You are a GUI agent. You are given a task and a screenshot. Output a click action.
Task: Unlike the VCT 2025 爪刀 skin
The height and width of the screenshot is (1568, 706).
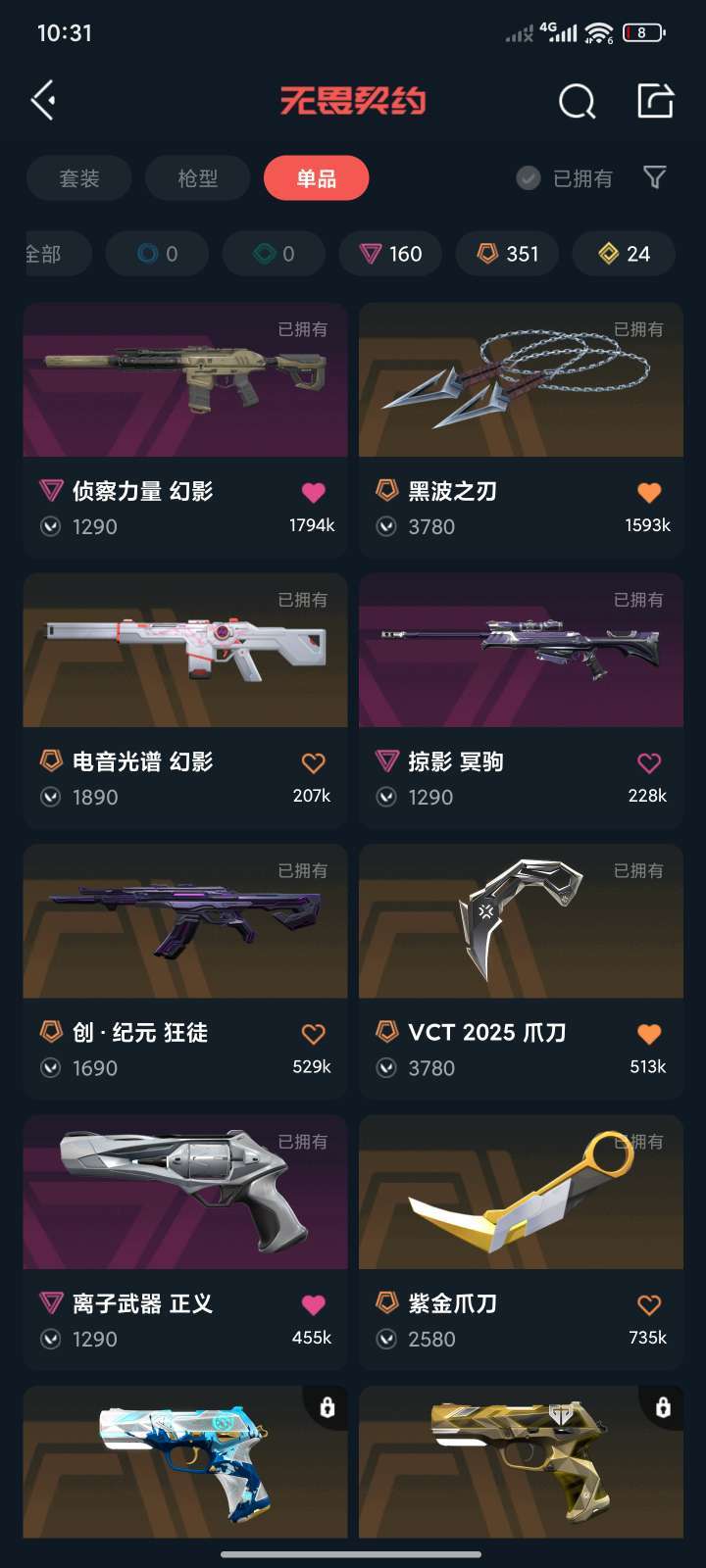[648, 1033]
